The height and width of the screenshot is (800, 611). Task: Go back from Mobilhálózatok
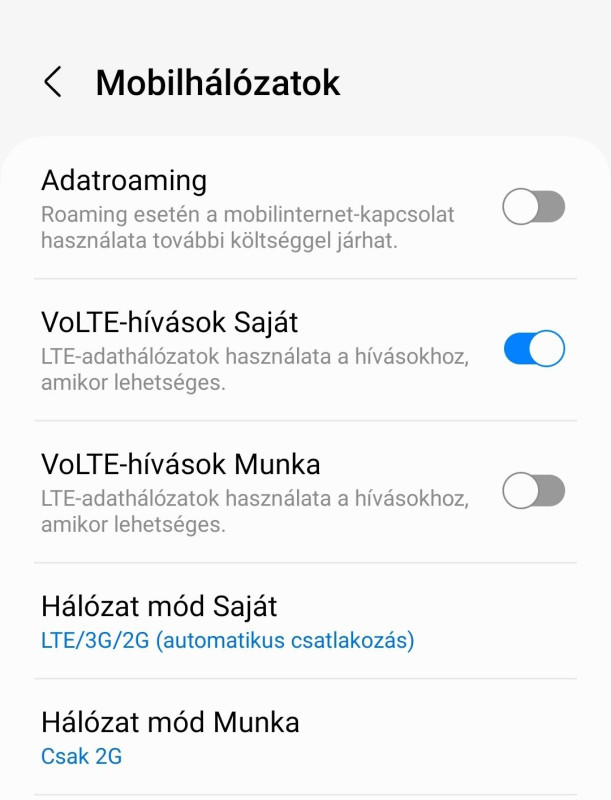53,82
